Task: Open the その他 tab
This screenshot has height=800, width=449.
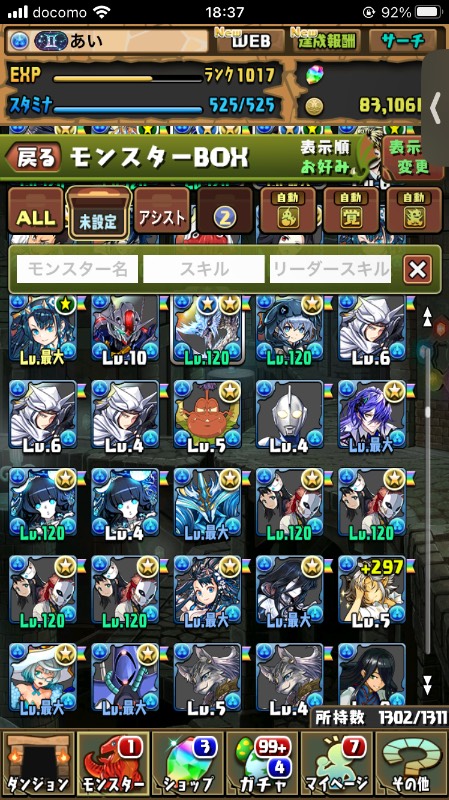Action: [411, 765]
